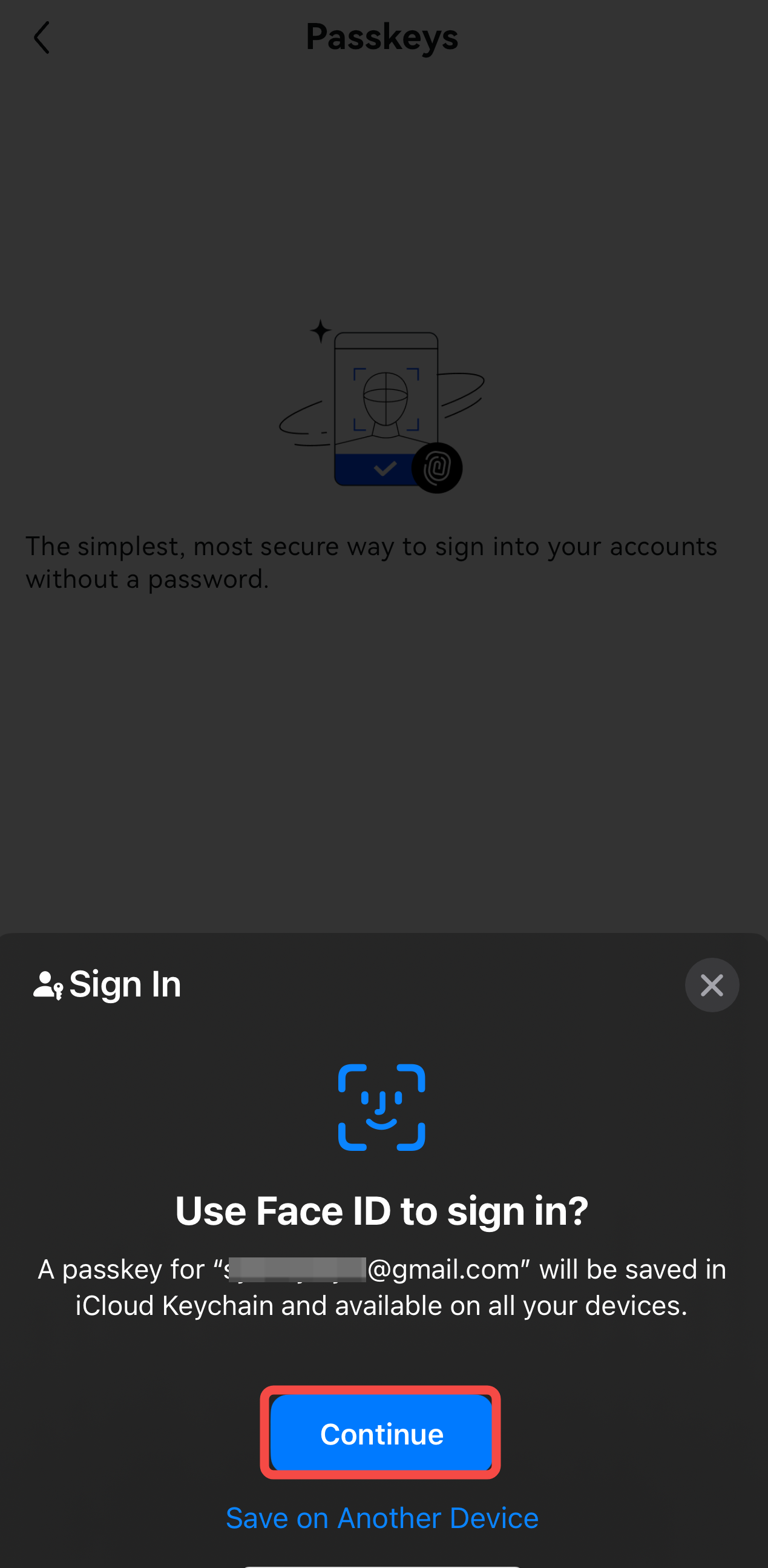768x1568 pixels.
Task: Choose Save on Another Device
Action: point(381,1518)
